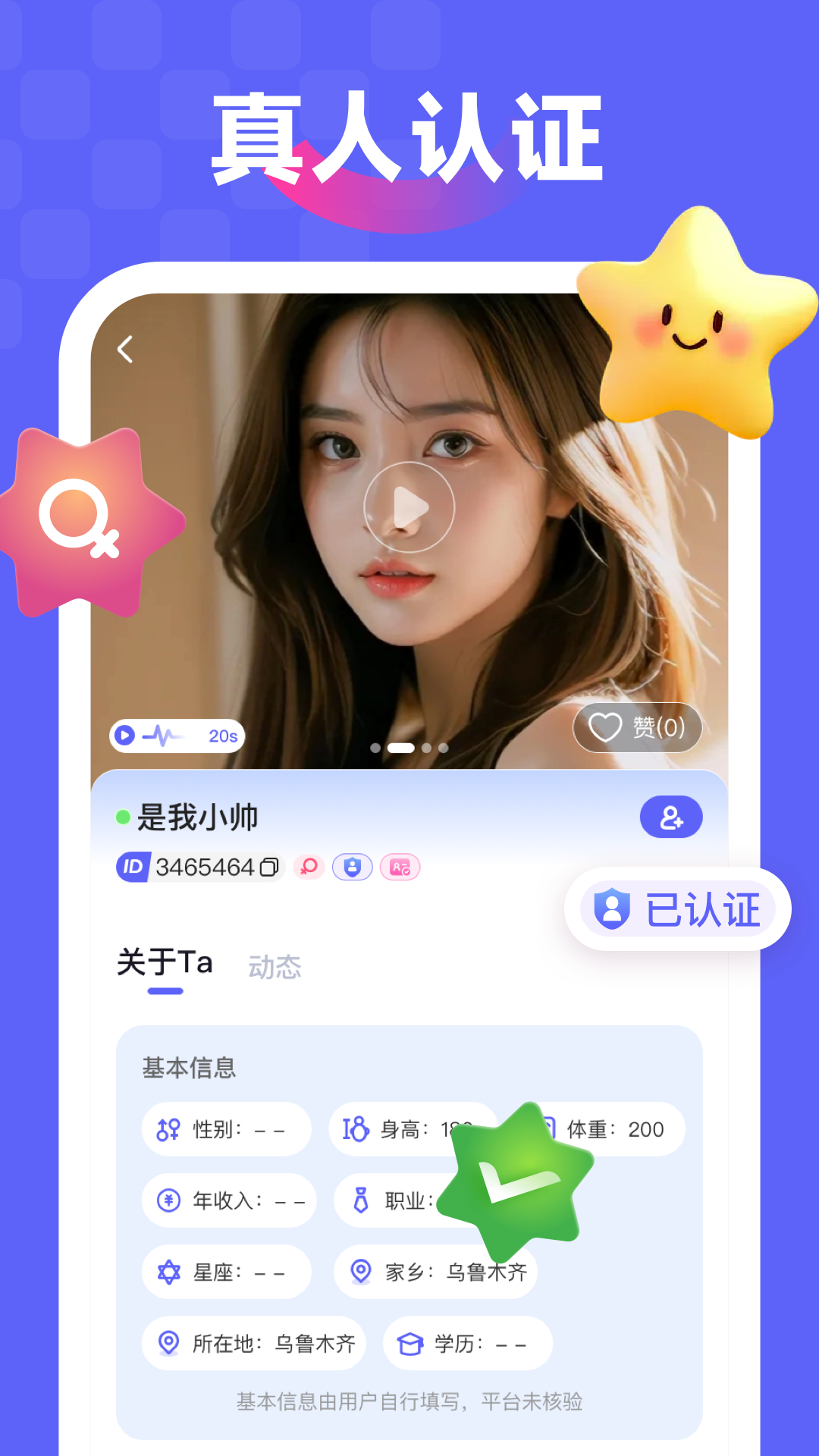Tap the ¥ icon beside 年收入
Viewport: 819px width, 1456px height.
[168, 1200]
